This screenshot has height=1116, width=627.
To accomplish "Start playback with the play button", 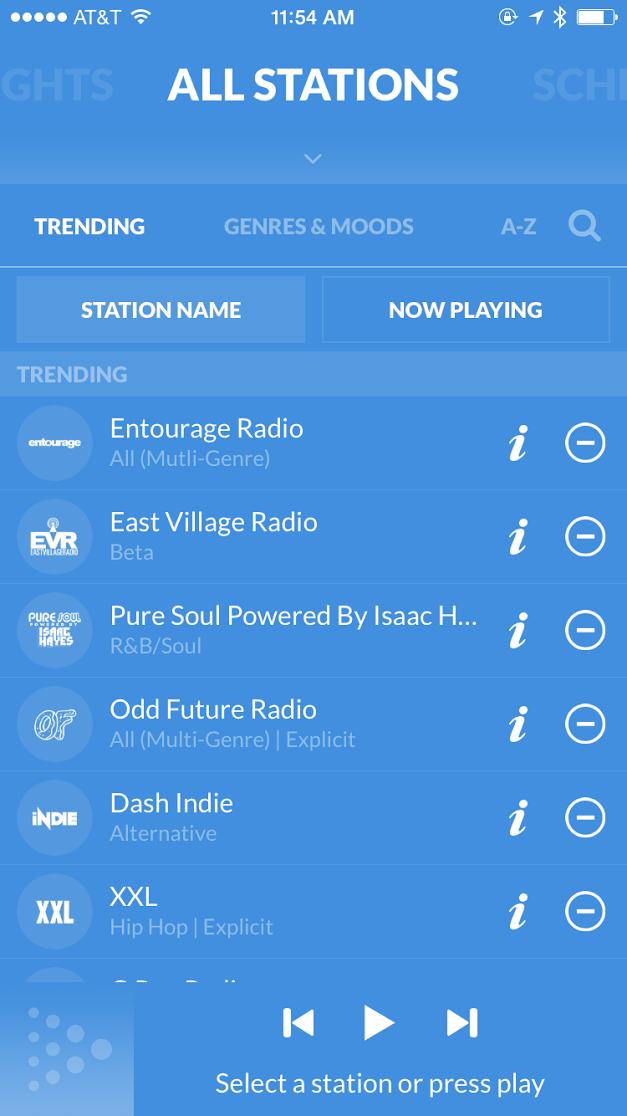I will pyautogui.click(x=378, y=1022).
